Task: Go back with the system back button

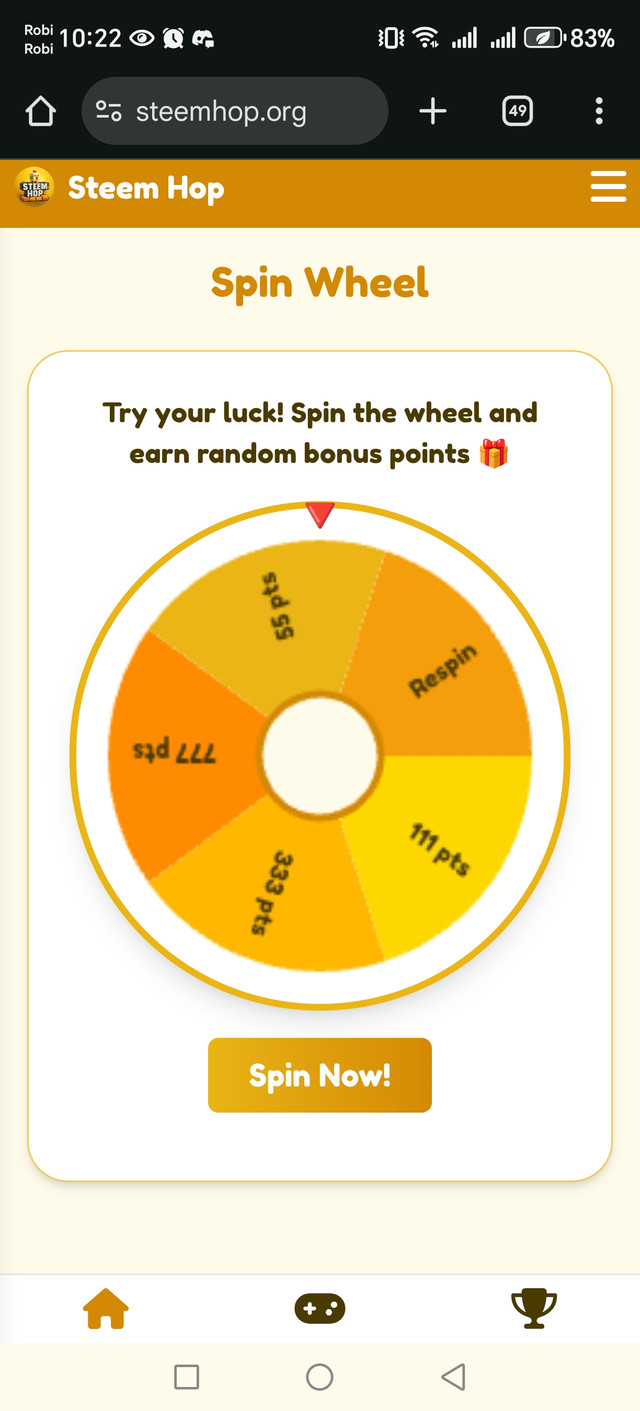Action: point(453,1377)
